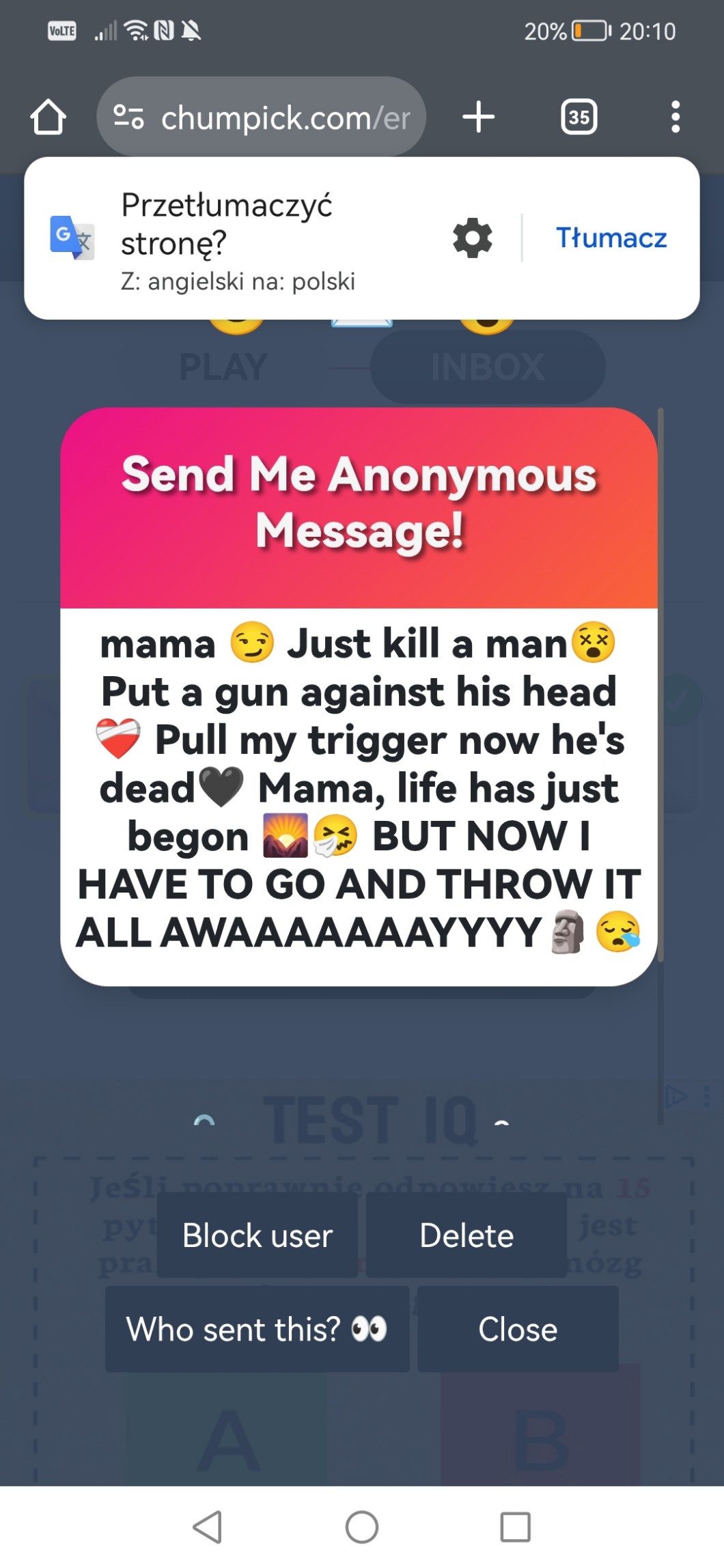Go back with system navigation button
Viewport: 724px width, 1568px height.
[208, 1527]
